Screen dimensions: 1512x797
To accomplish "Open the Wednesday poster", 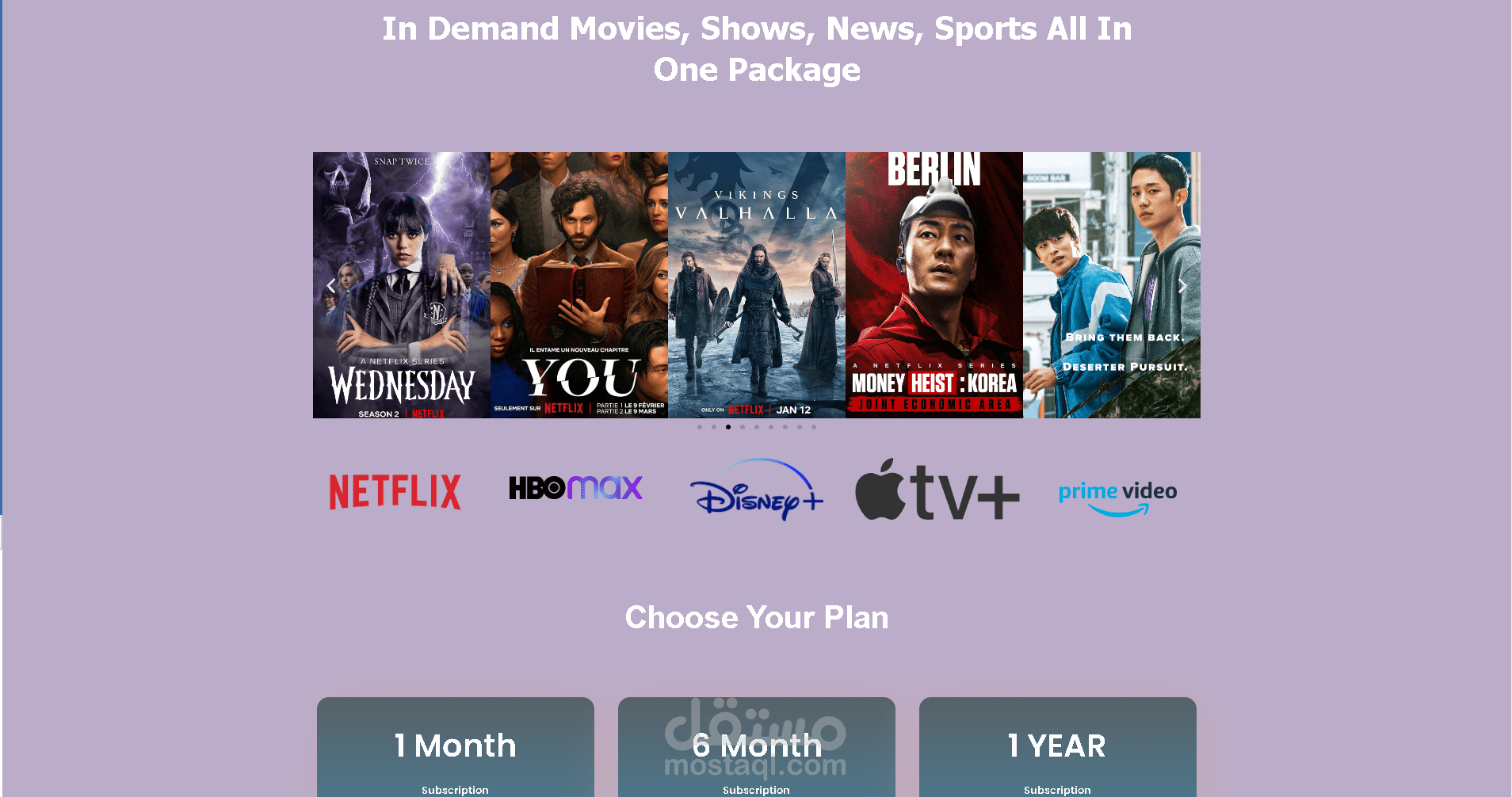I will coord(402,285).
